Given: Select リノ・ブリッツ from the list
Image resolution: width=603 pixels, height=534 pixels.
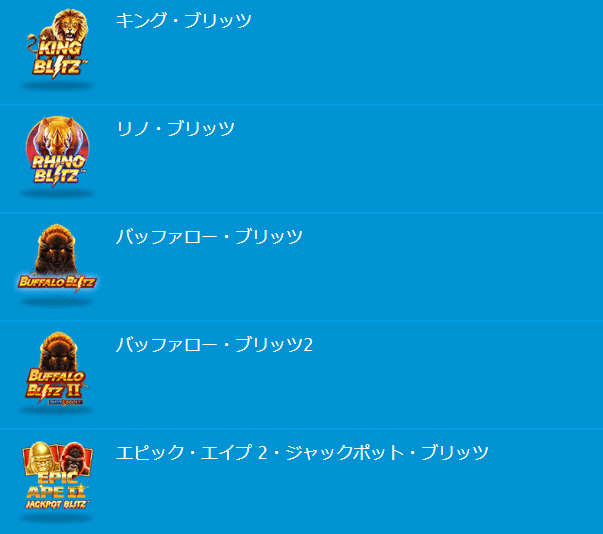Looking at the screenshot, I should coord(175,128).
